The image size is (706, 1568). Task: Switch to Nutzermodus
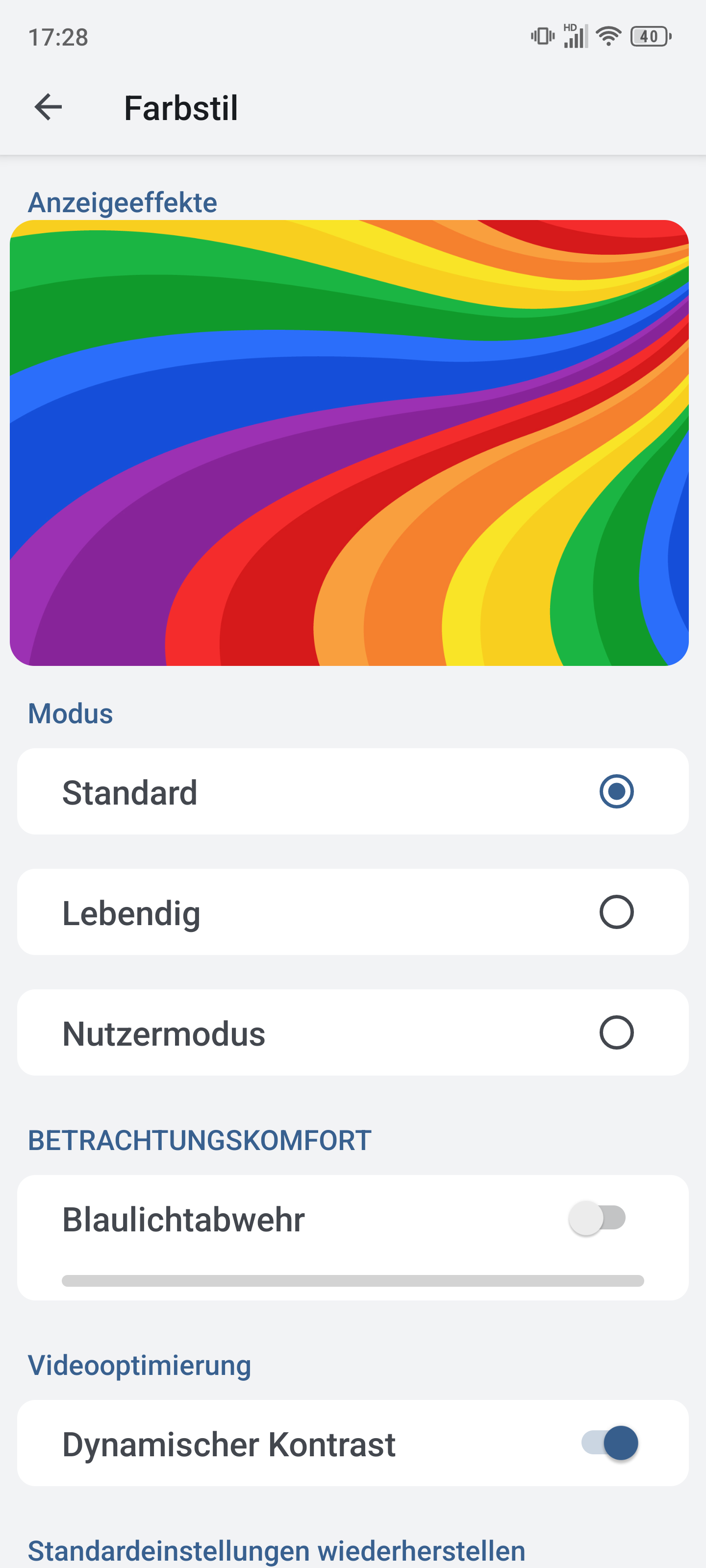(353, 1032)
